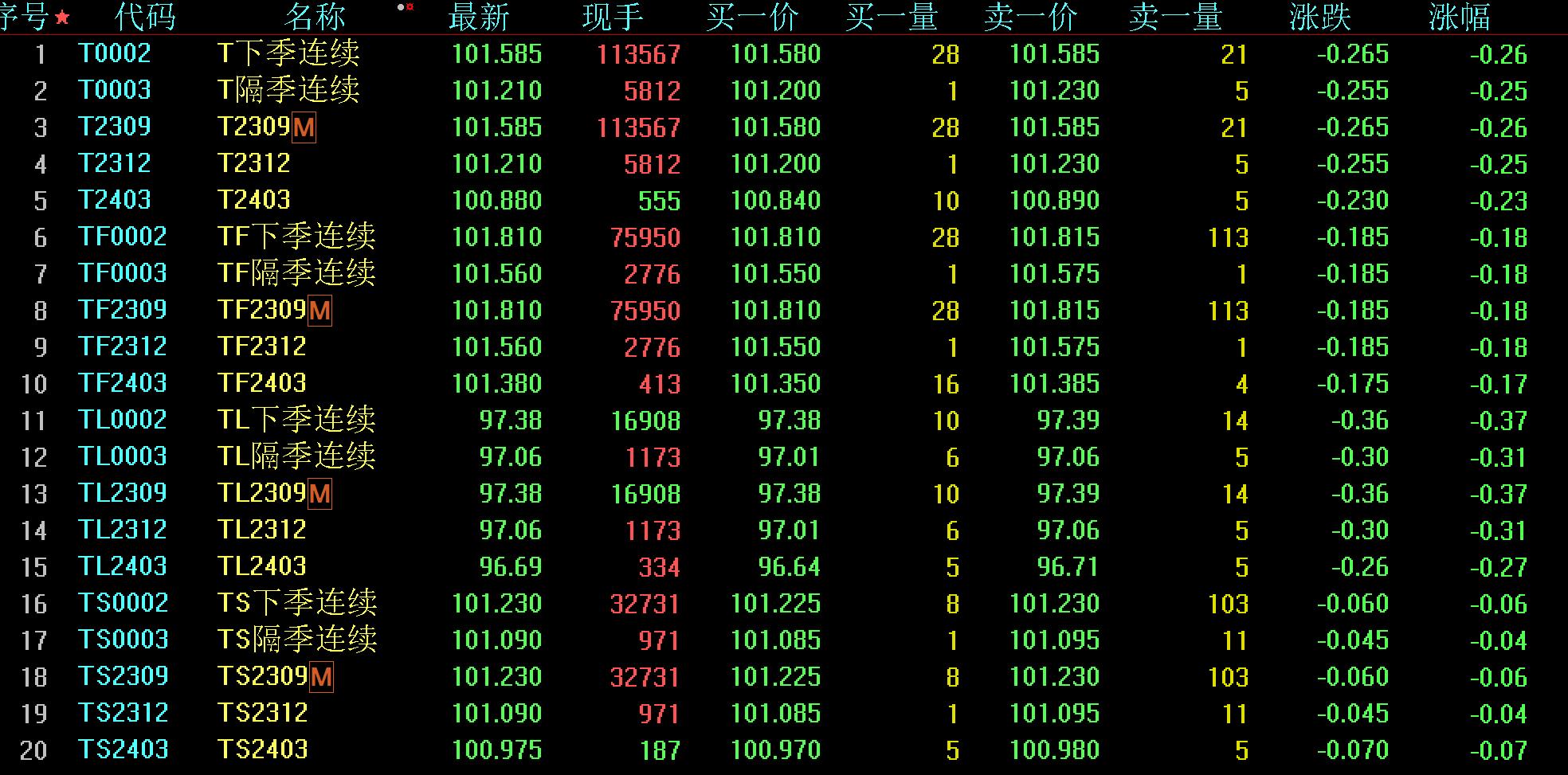This screenshot has height=775, width=1568.
Task: Open the TL2403 contract row
Action: [x=262, y=566]
